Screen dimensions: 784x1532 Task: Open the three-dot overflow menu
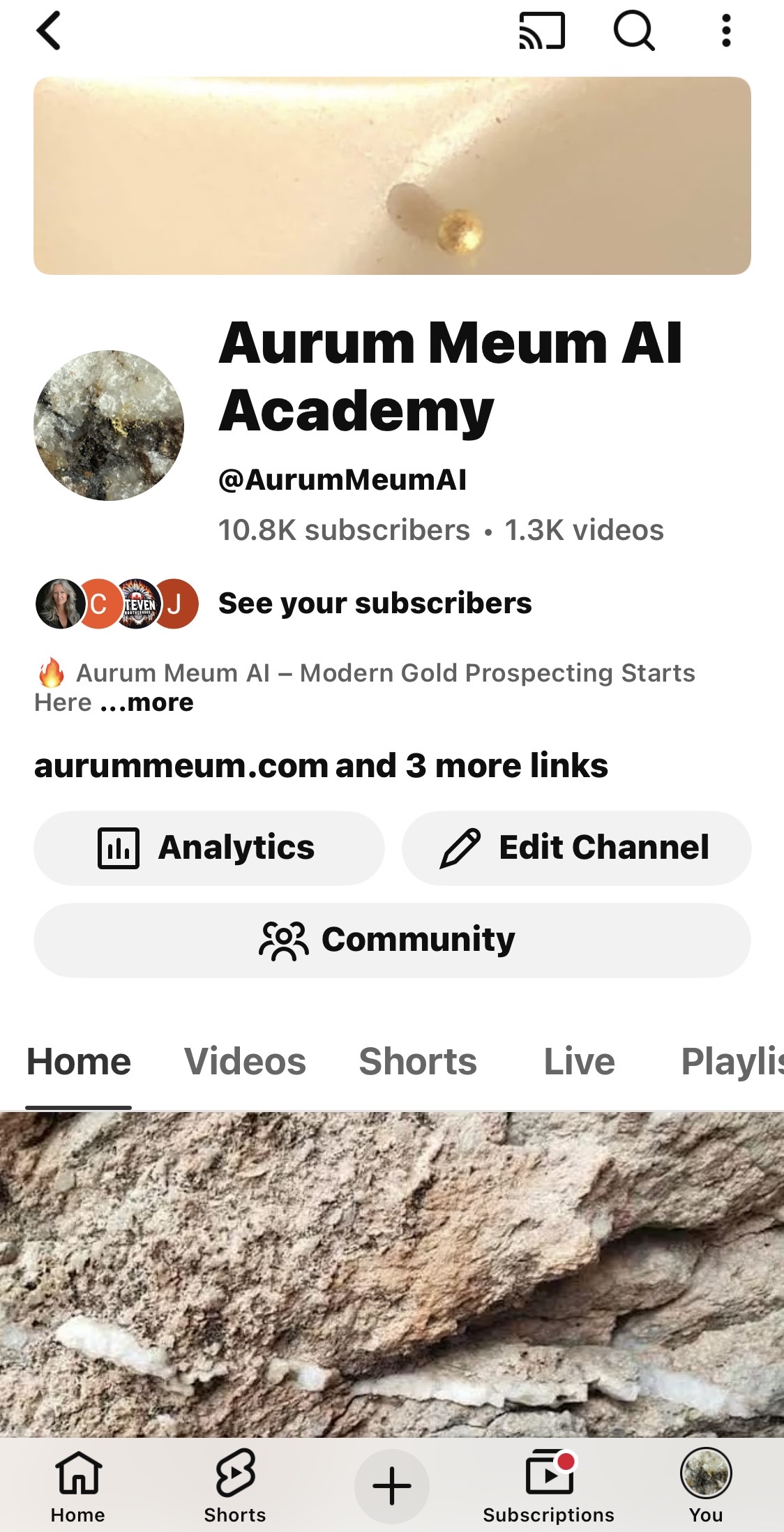point(726,31)
